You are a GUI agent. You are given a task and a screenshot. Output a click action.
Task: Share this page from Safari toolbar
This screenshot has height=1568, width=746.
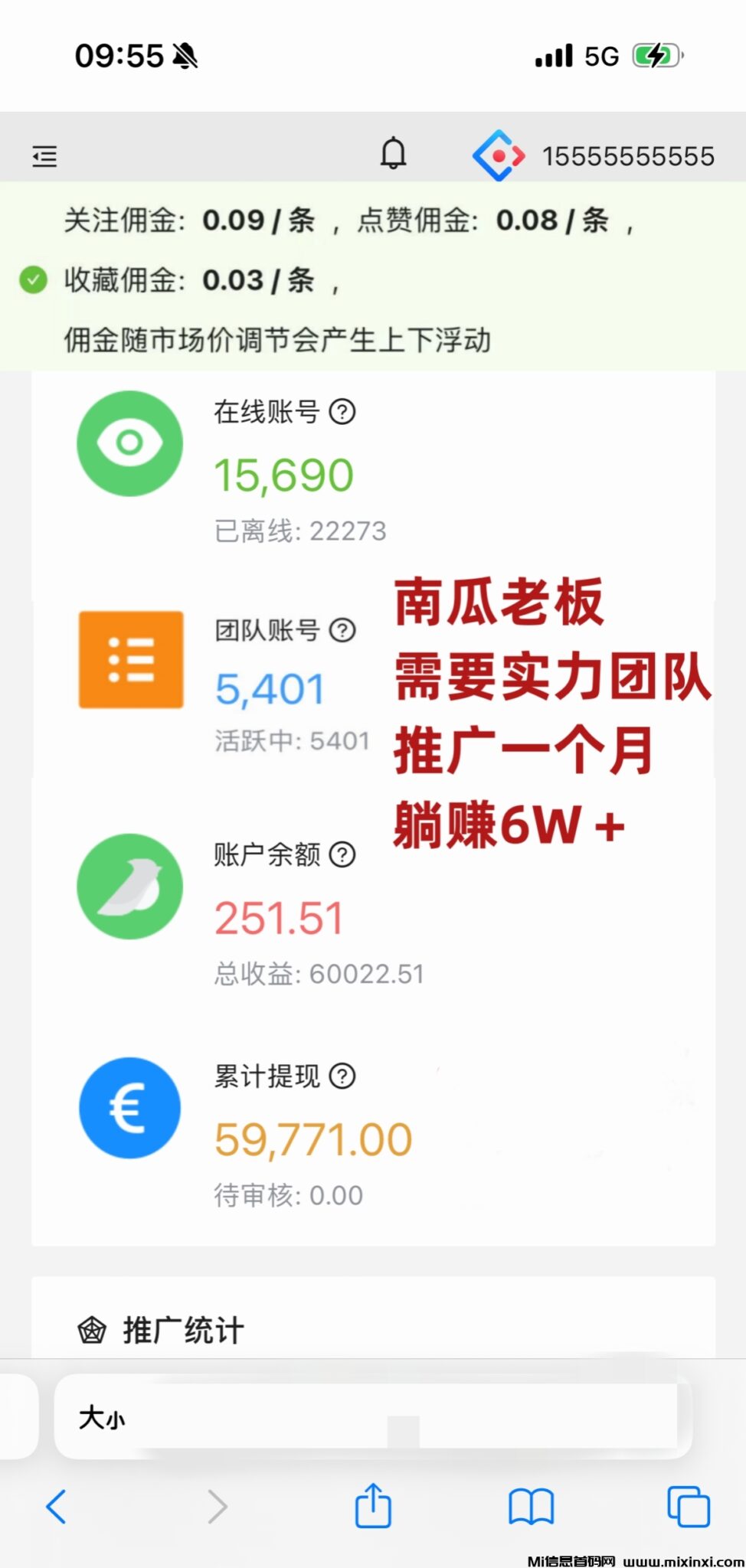[373, 1506]
